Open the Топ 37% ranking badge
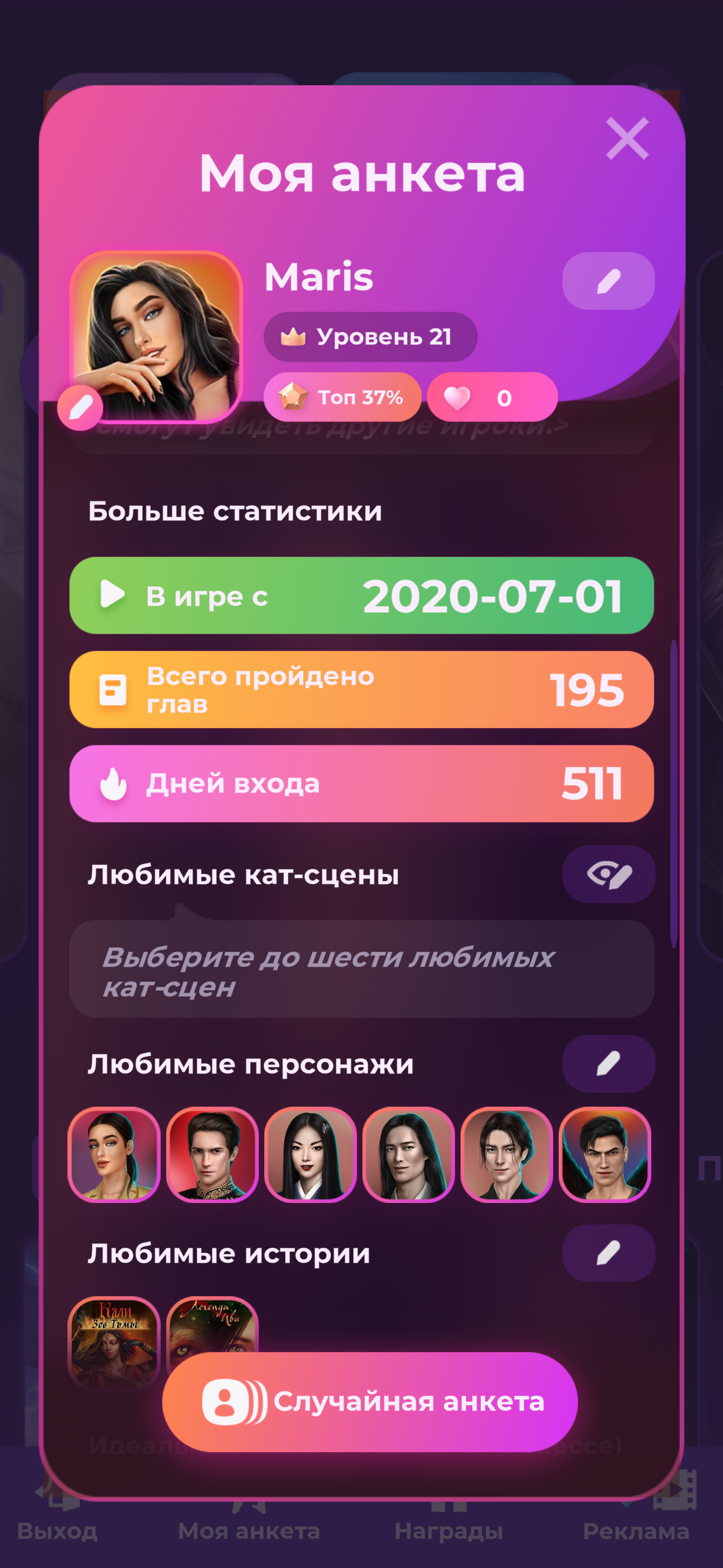This screenshot has height=1568, width=723. (342, 398)
